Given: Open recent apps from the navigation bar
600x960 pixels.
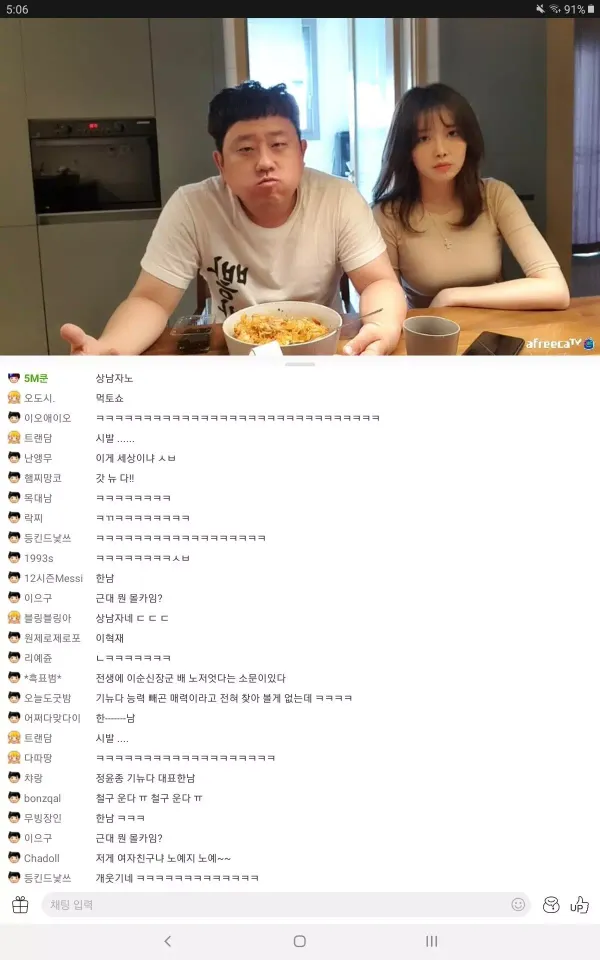Looking at the screenshot, I should tap(432, 941).
